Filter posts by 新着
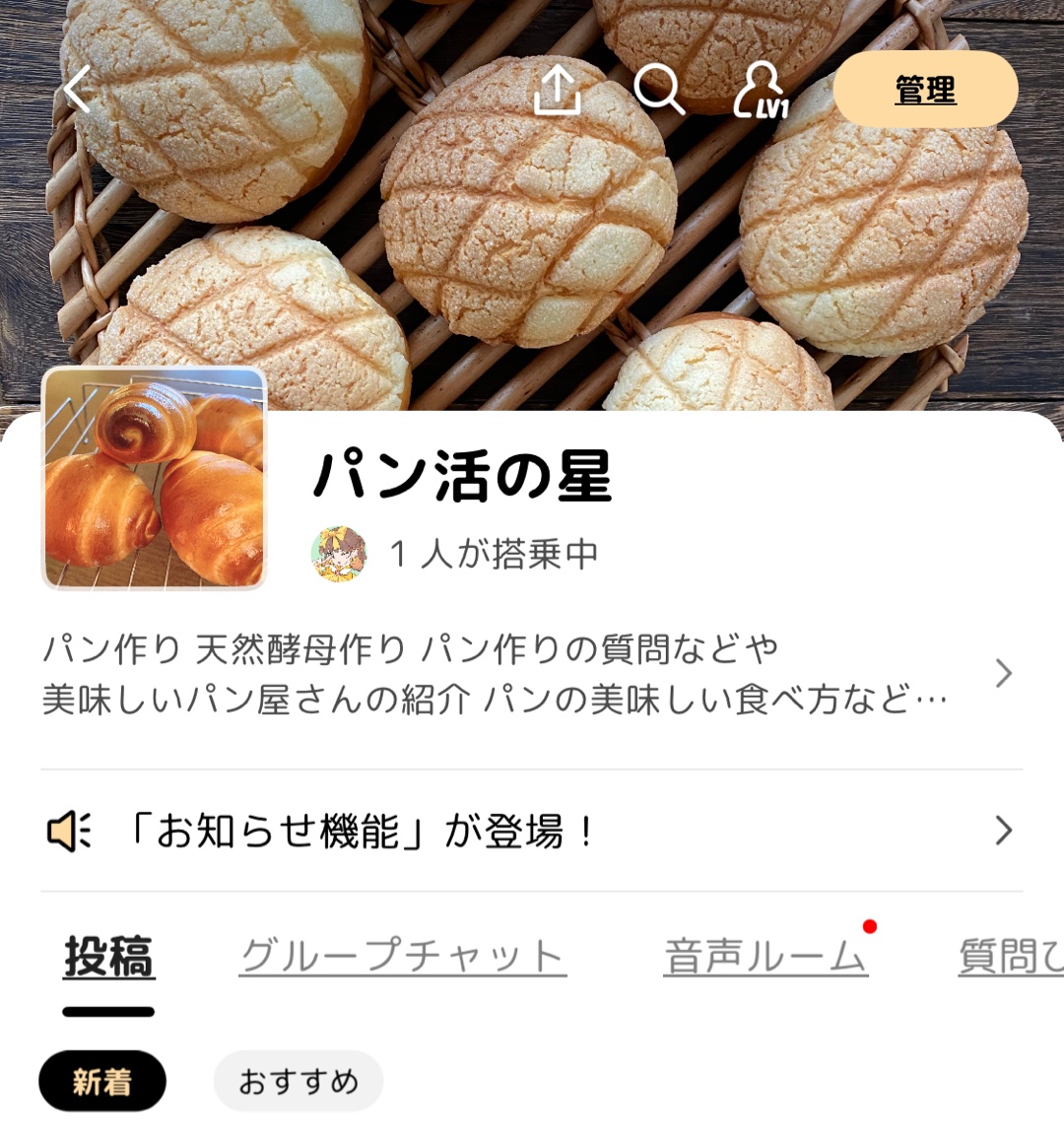This screenshot has width=1064, height=1146. pyautogui.click(x=102, y=1082)
